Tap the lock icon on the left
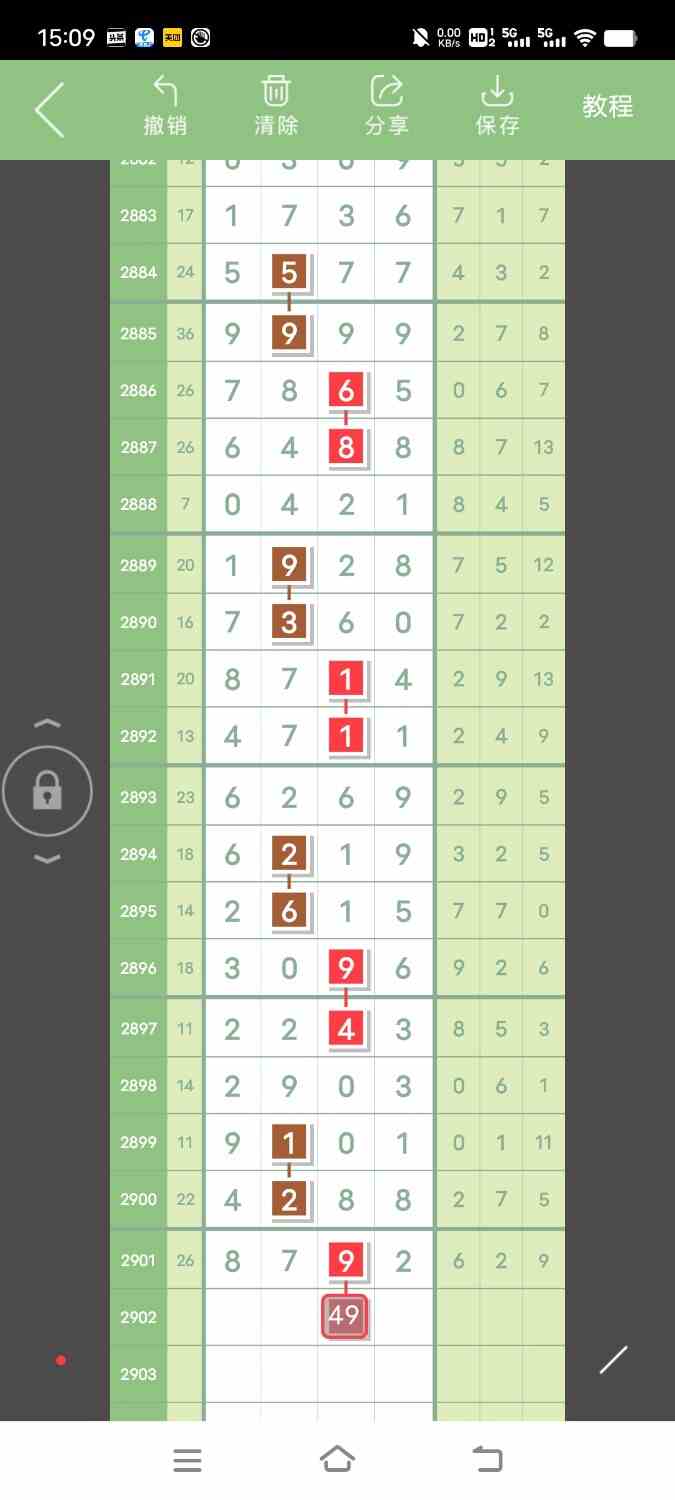 [47, 792]
